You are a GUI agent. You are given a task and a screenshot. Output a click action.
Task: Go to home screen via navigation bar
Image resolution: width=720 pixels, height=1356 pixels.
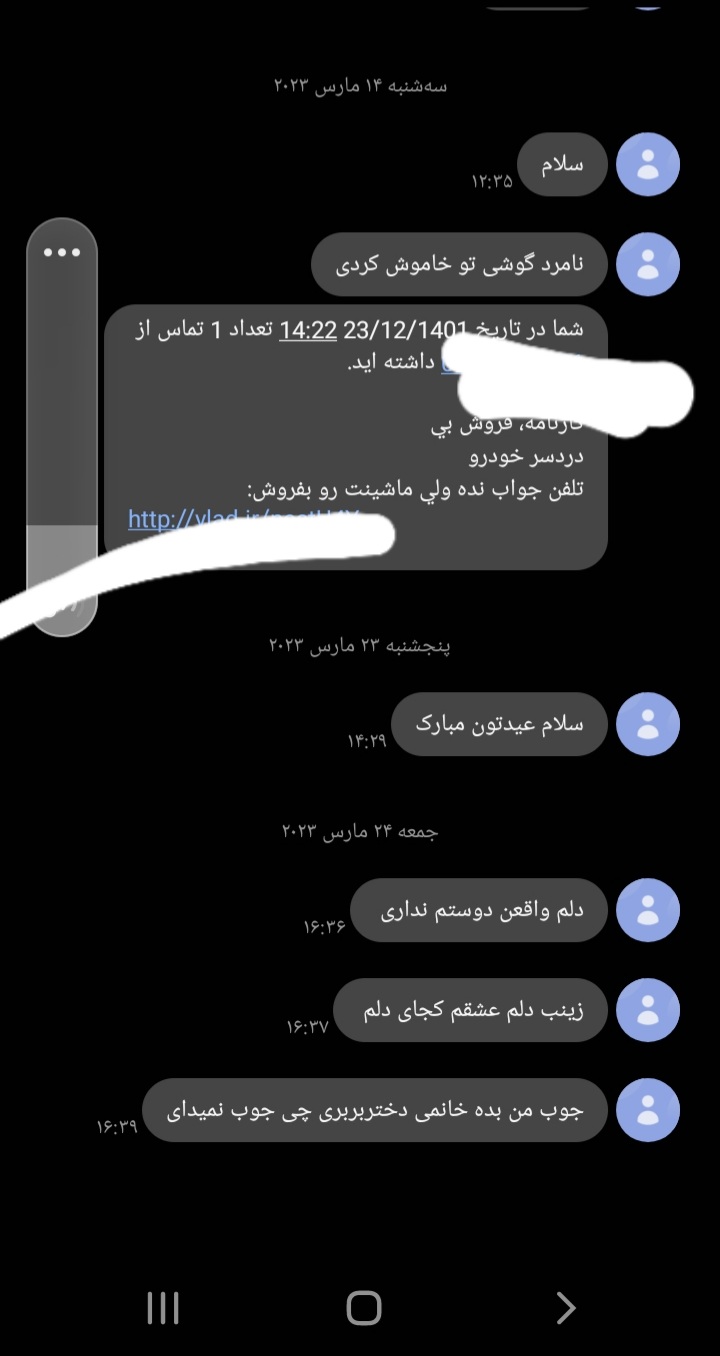[364, 1307]
